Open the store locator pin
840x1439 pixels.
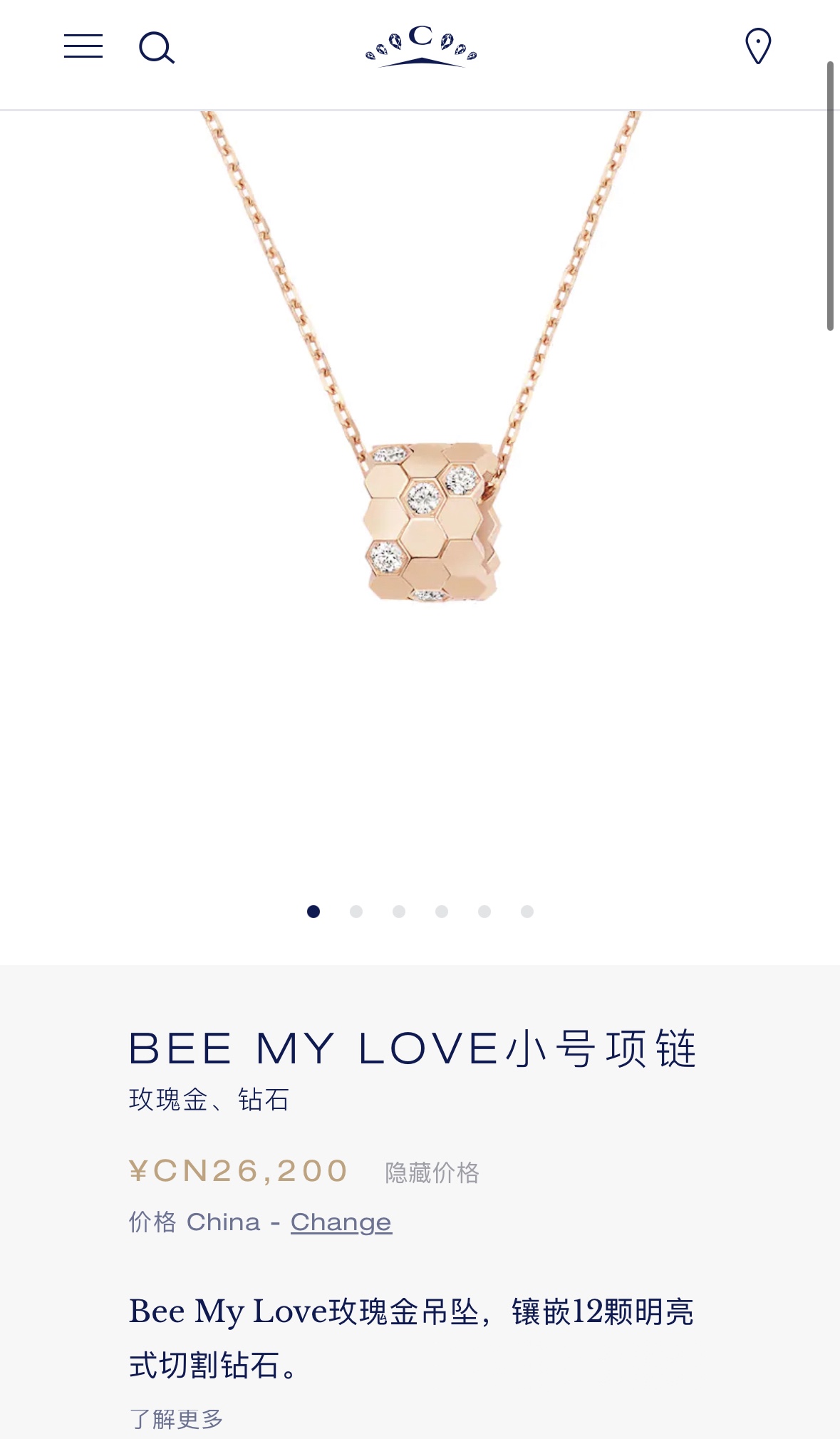(x=757, y=46)
